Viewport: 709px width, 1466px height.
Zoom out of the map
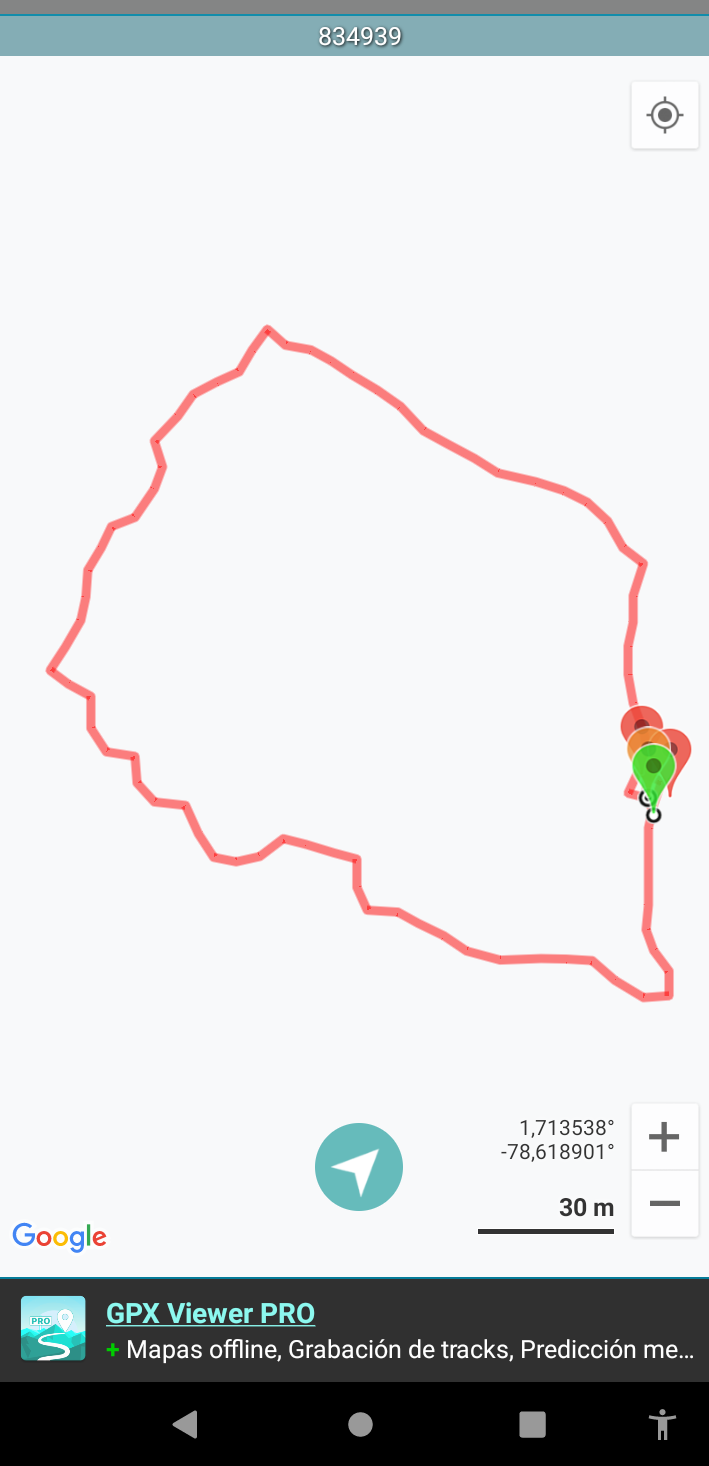click(664, 1203)
